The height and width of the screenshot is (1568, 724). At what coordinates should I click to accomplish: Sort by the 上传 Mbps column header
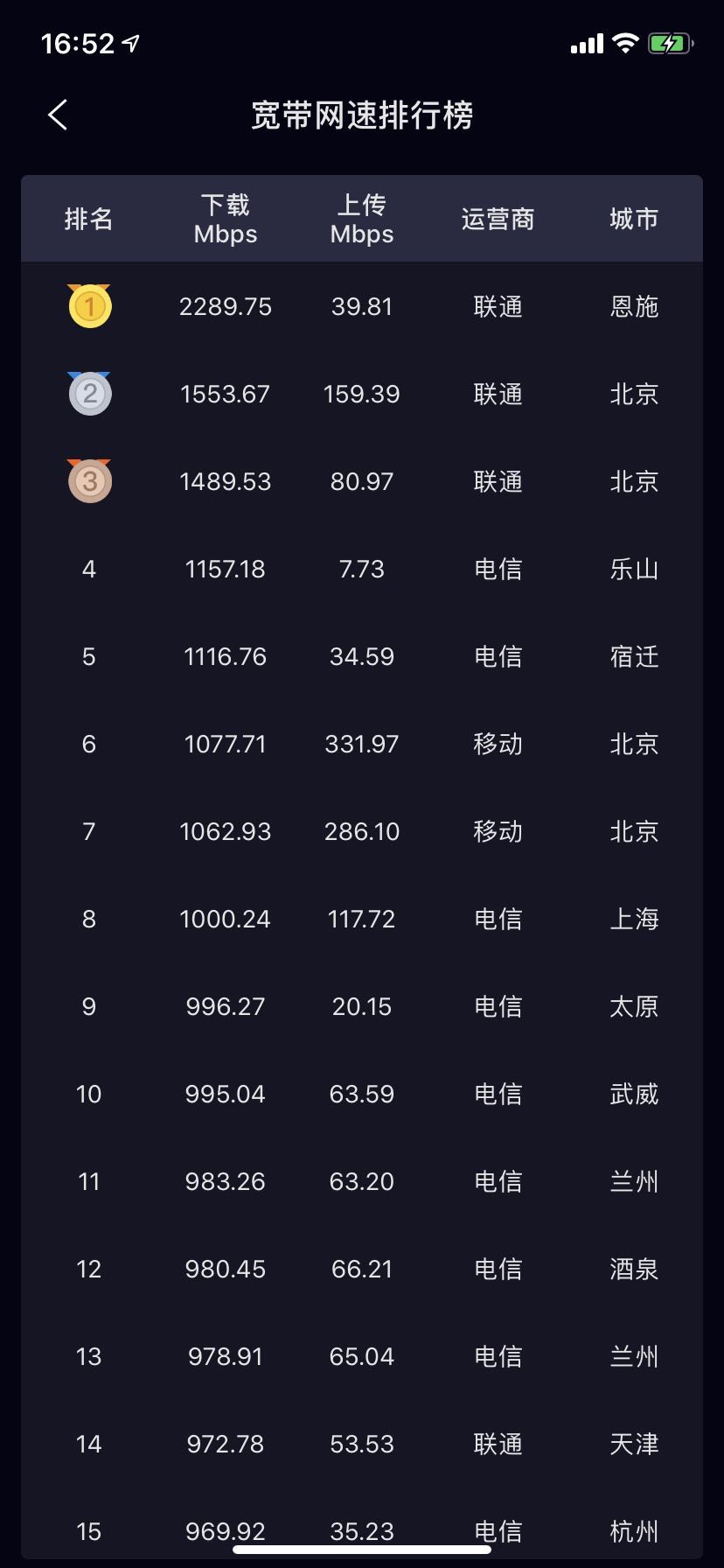[362, 219]
